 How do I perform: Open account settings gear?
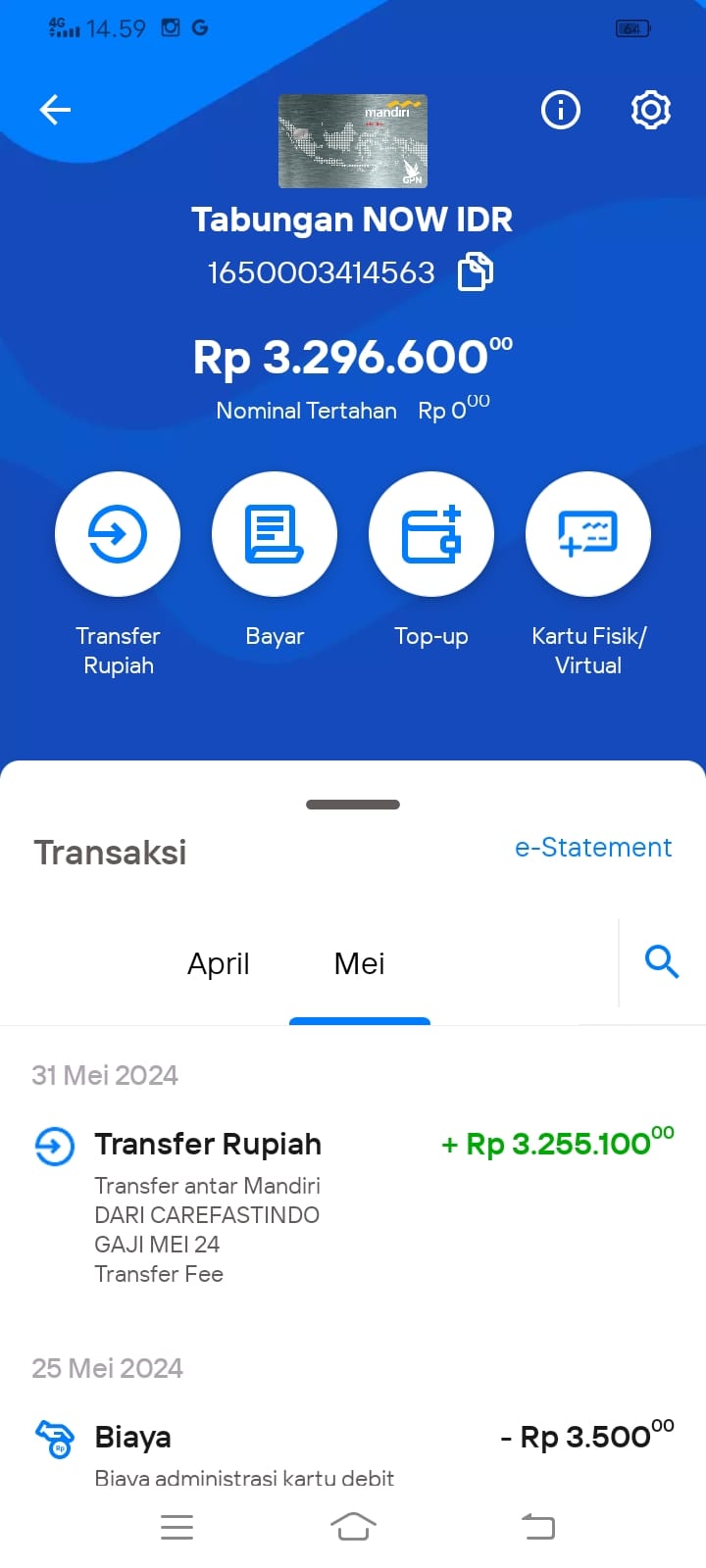[x=650, y=110]
